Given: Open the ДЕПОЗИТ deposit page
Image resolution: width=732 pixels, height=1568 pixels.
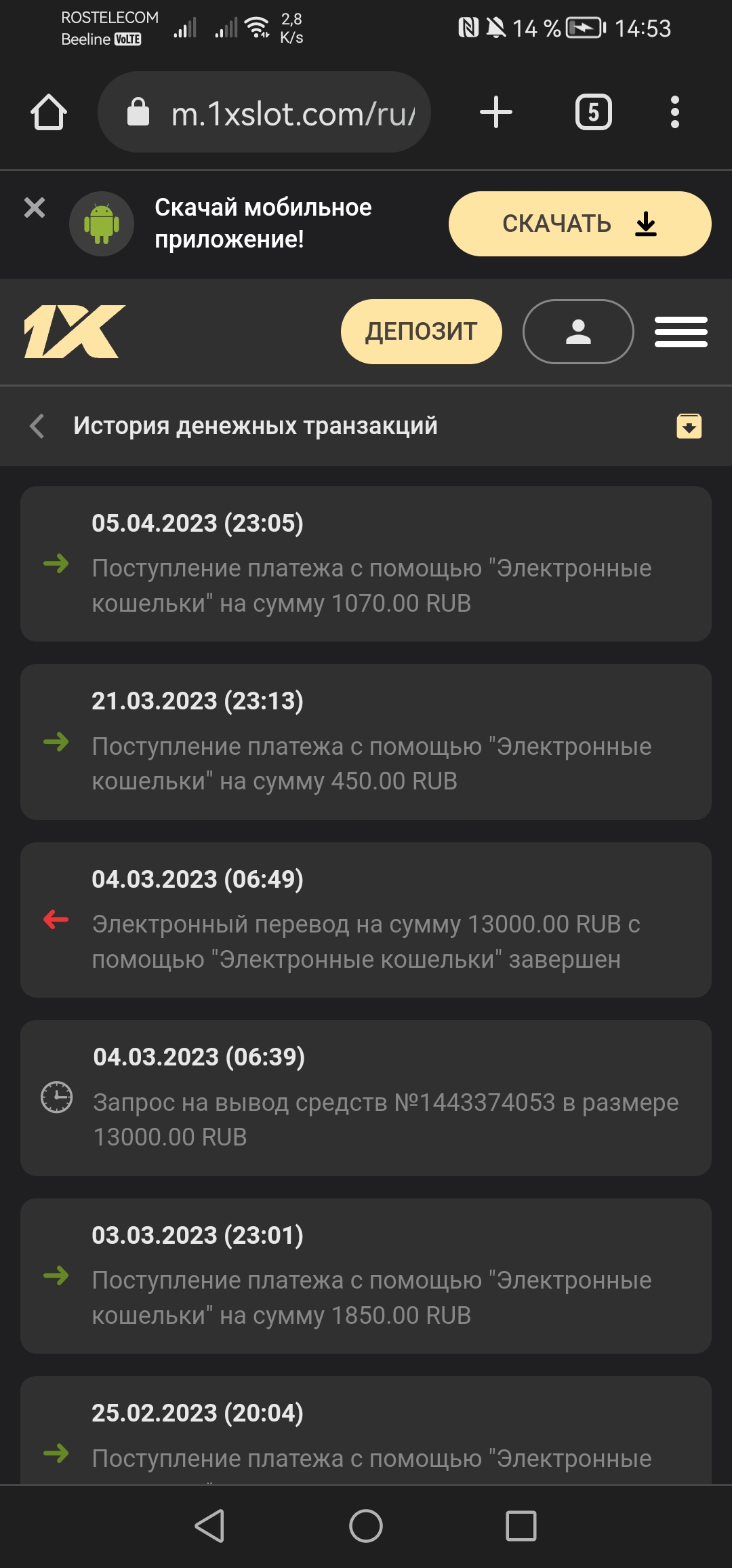Looking at the screenshot, I should [x=421, y=332].
